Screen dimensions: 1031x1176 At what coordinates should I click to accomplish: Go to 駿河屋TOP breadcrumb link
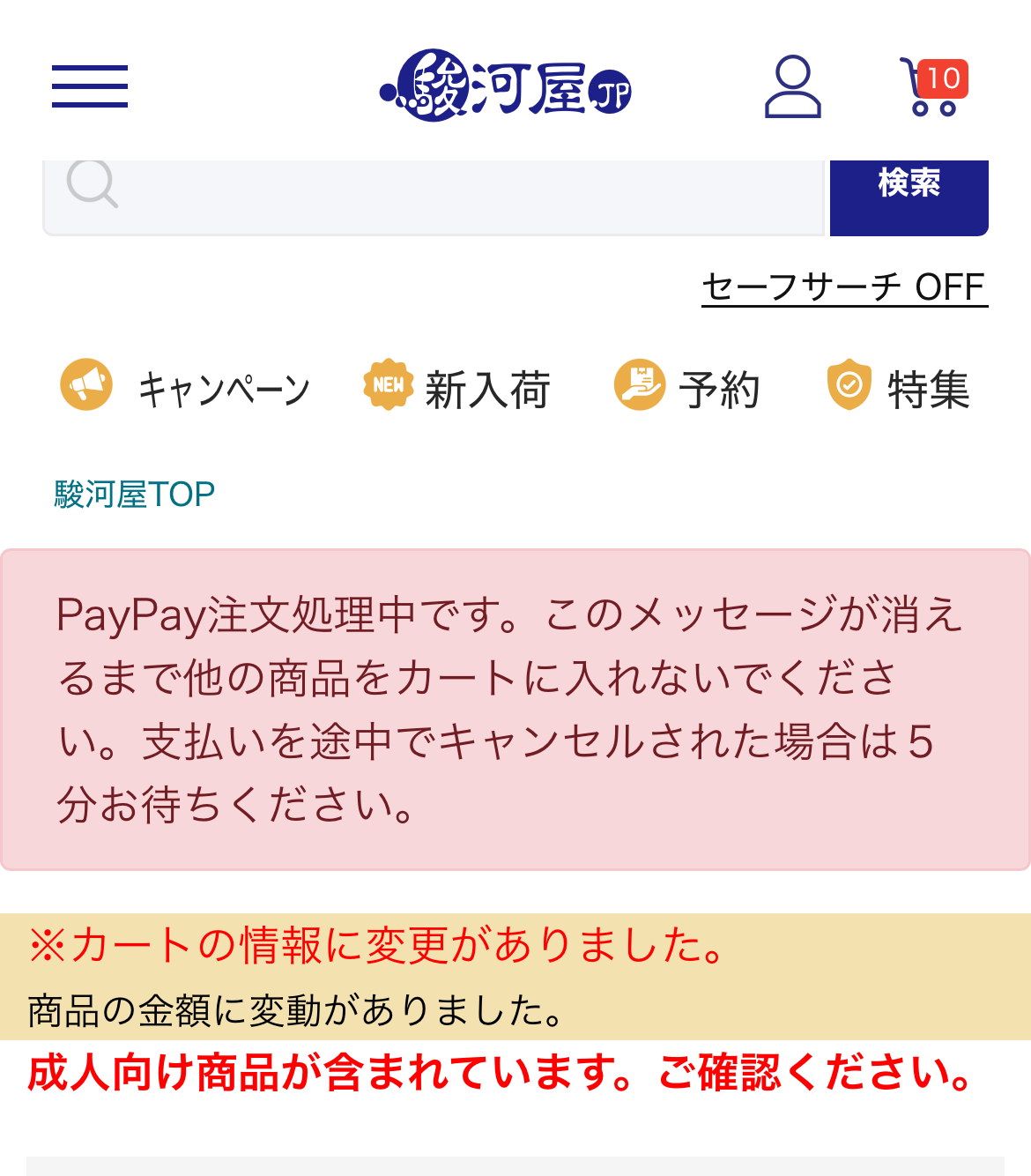135,495
